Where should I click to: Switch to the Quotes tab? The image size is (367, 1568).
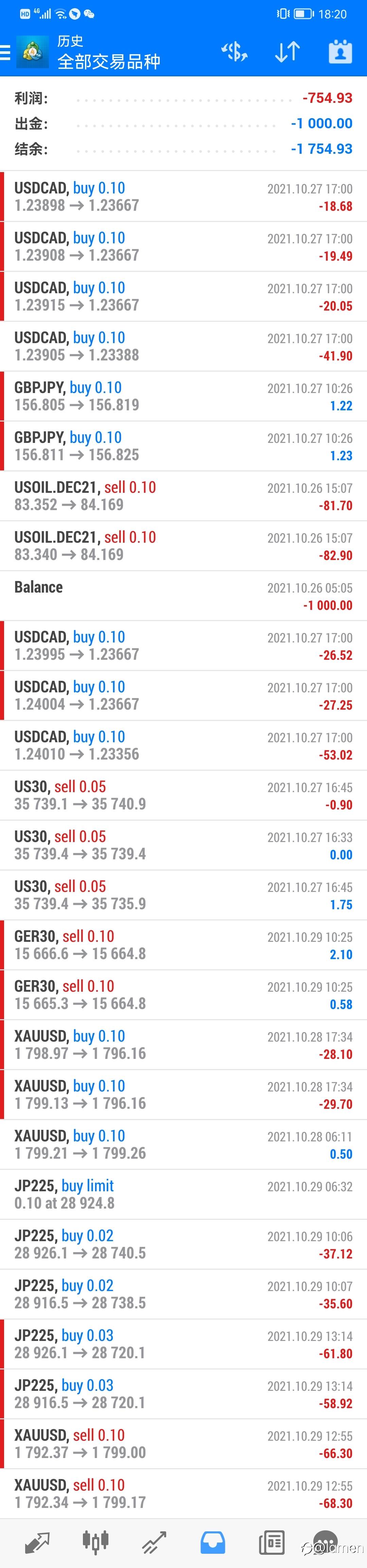(37, 1543)
